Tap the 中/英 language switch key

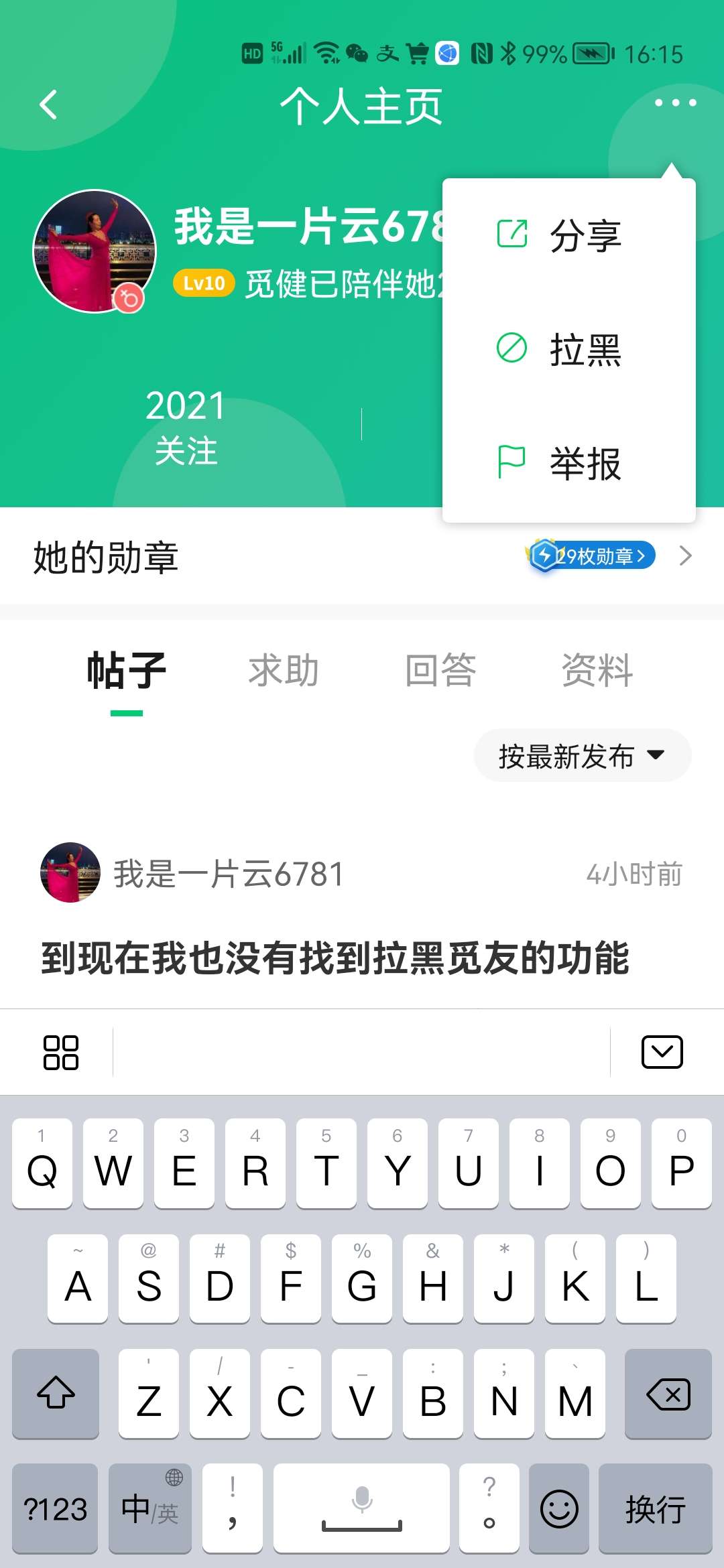tap(150, 1509)
